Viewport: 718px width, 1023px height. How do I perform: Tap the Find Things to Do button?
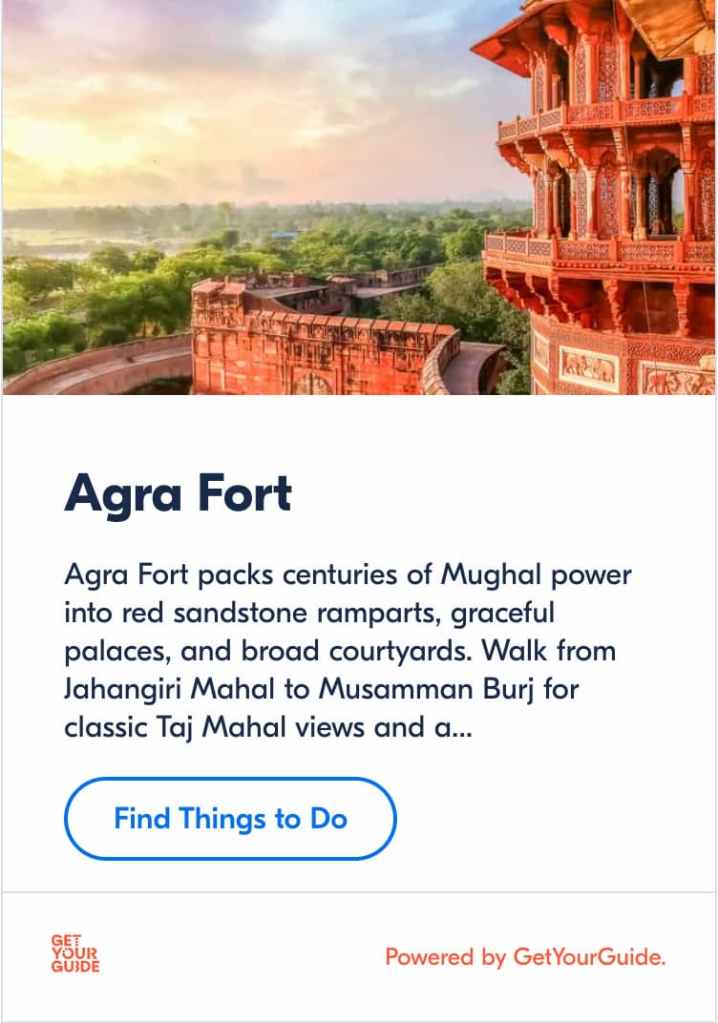(230, 819)
